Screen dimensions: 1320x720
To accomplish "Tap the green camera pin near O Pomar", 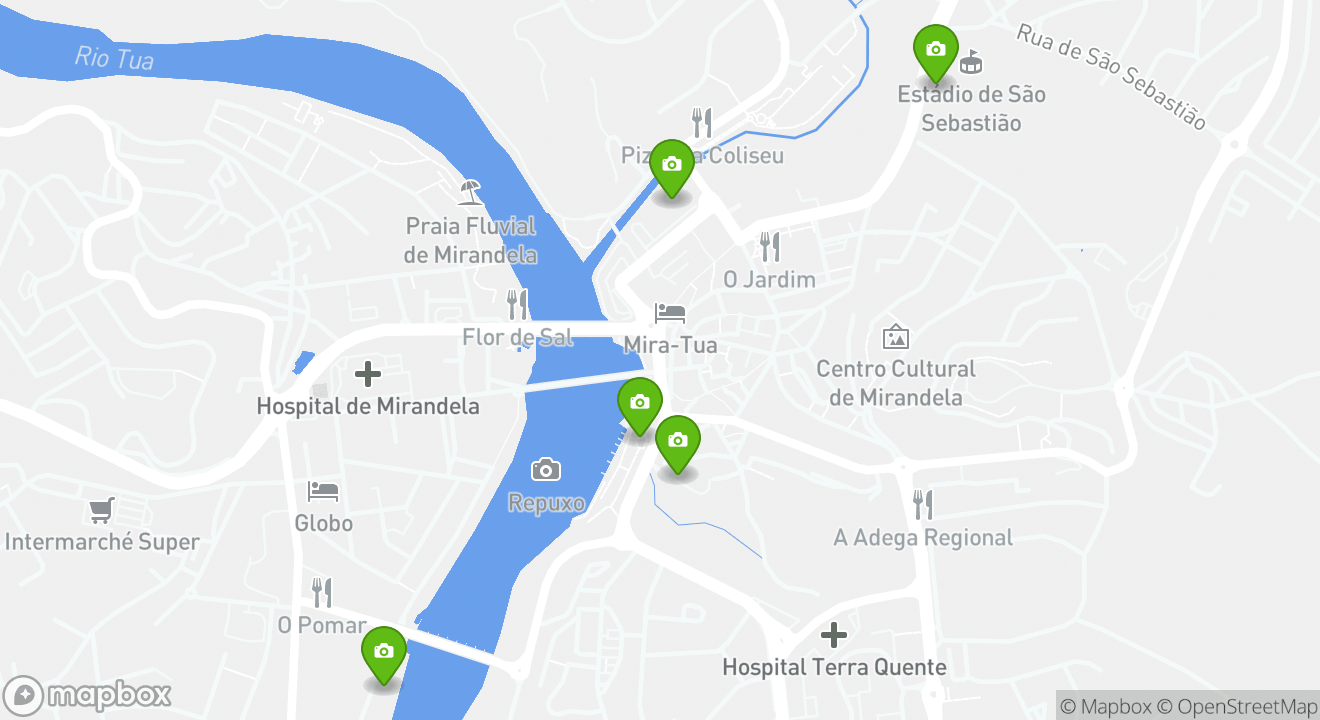I will [x=383, y=652].
